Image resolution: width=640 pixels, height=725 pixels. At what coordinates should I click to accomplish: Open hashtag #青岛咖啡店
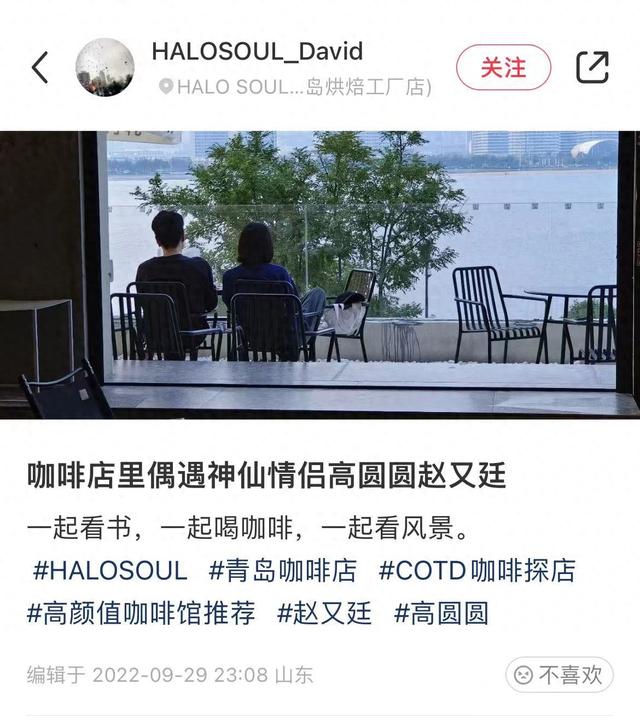(x=283, y=571)
